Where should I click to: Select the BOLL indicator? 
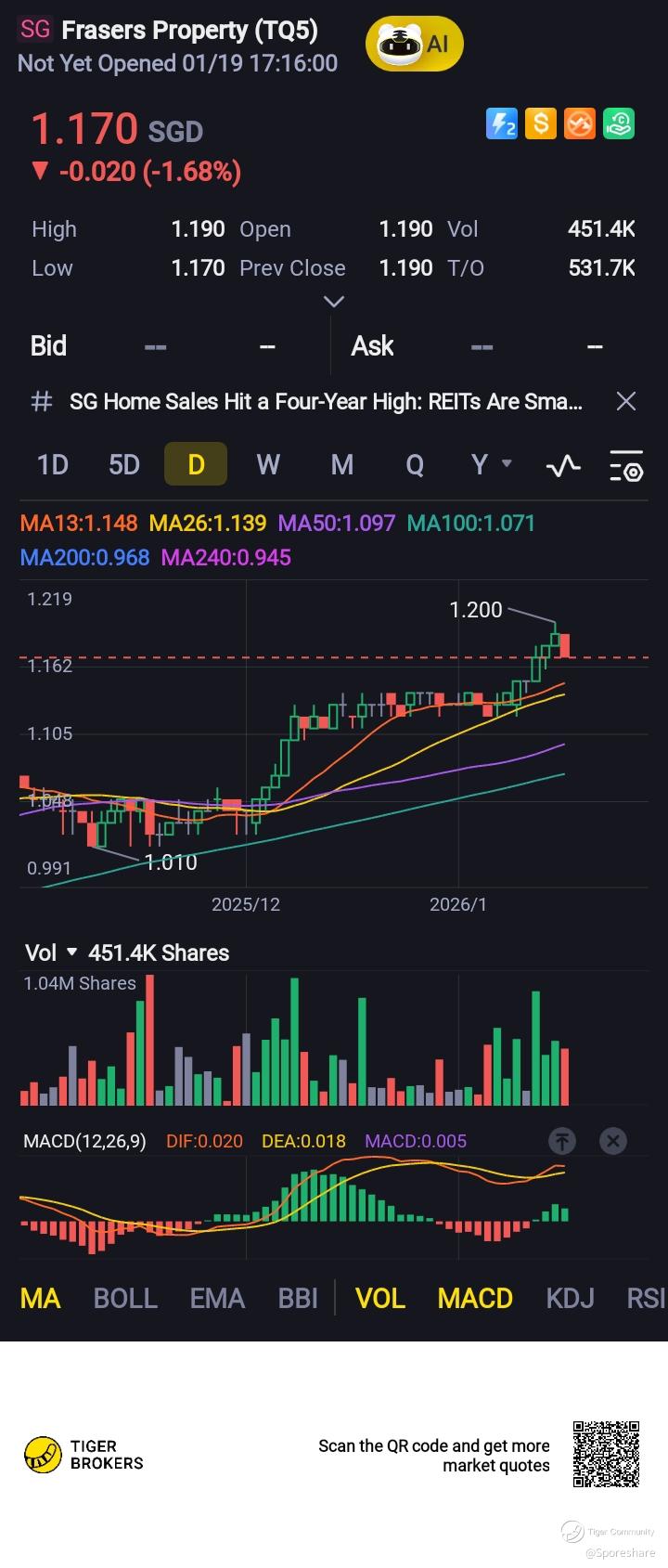pyautogui.click(x=125, y=1298)
